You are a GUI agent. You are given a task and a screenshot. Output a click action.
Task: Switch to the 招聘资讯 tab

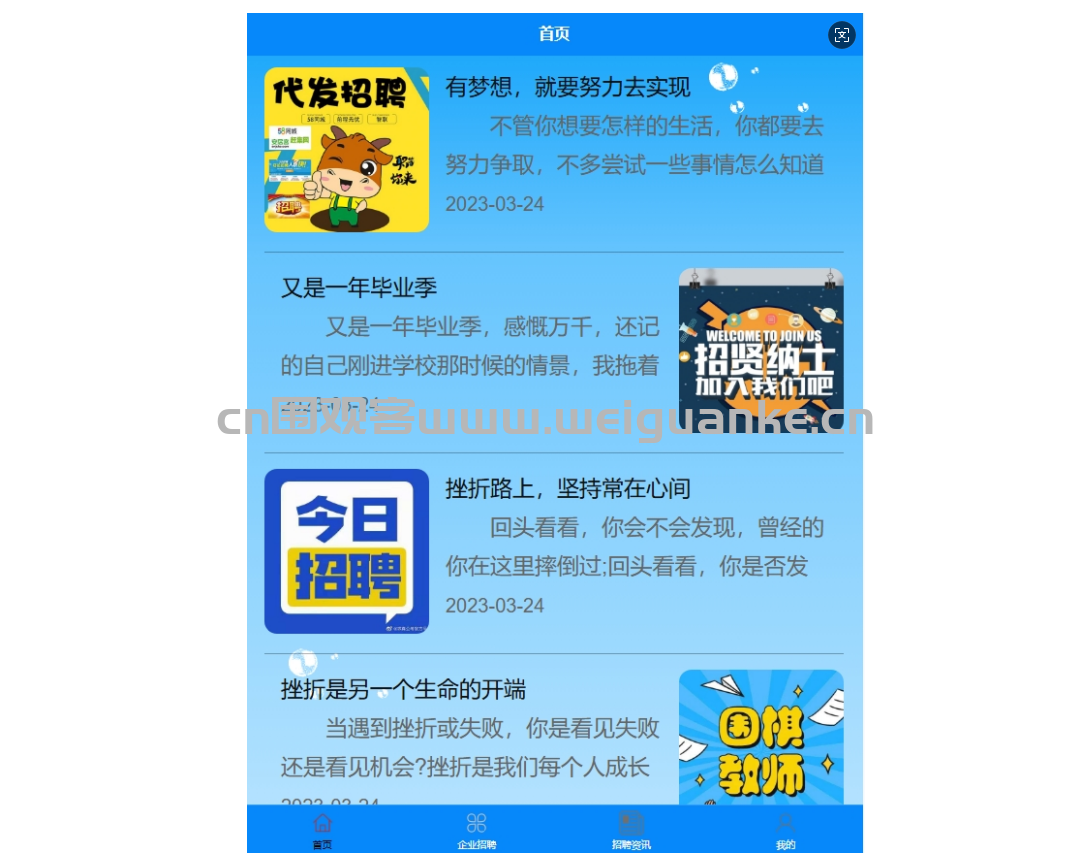(x=631, y=829)
